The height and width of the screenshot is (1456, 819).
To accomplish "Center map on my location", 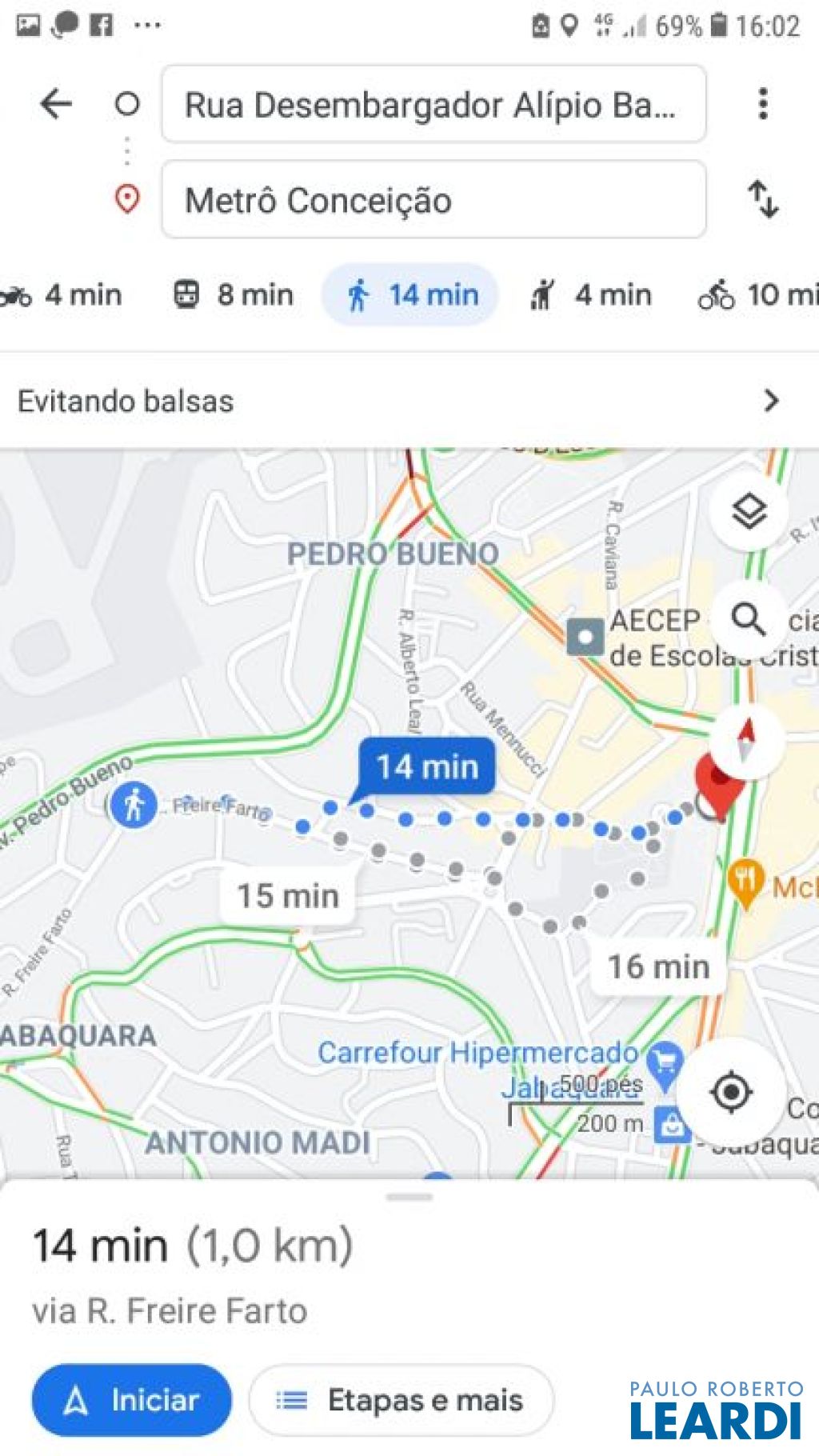I will click(731, 1091).
